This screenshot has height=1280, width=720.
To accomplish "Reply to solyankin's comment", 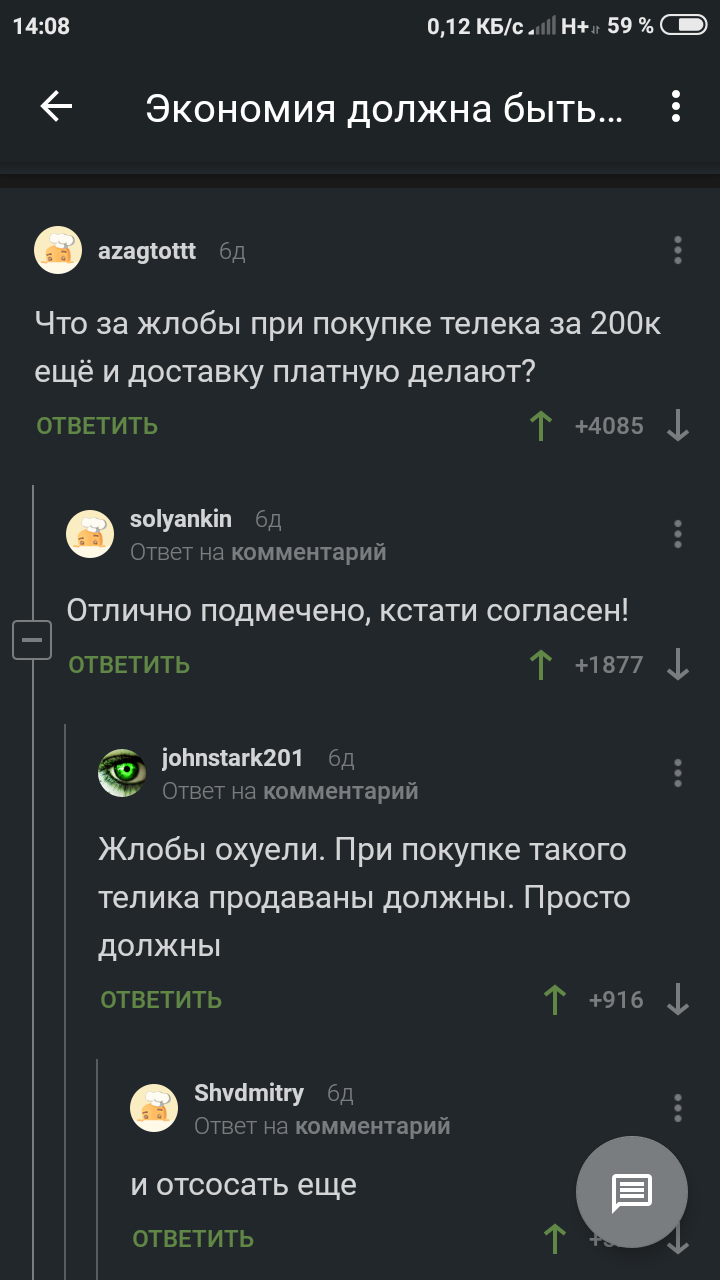I will click(129, 665).
